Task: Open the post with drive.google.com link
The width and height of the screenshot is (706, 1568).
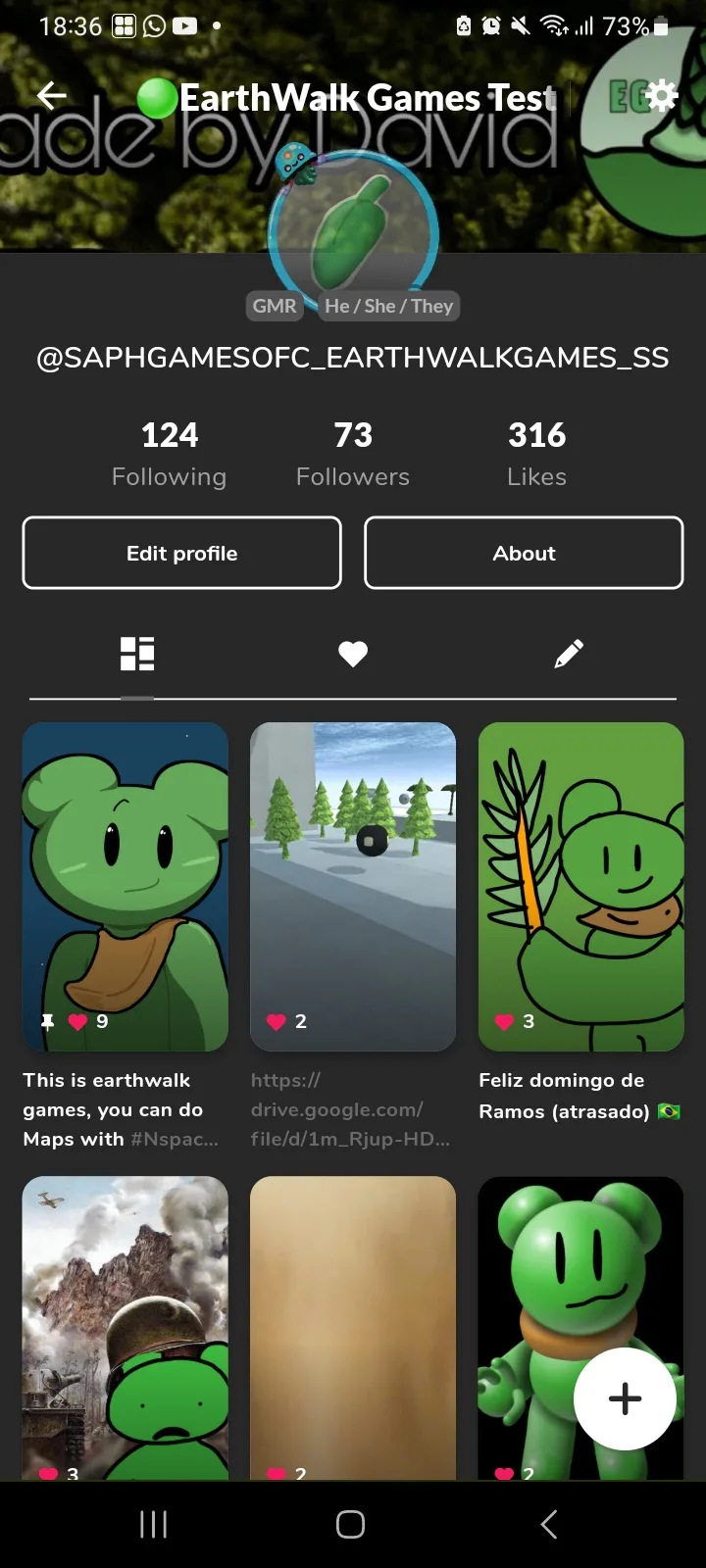Action: [x=353, y=886]
